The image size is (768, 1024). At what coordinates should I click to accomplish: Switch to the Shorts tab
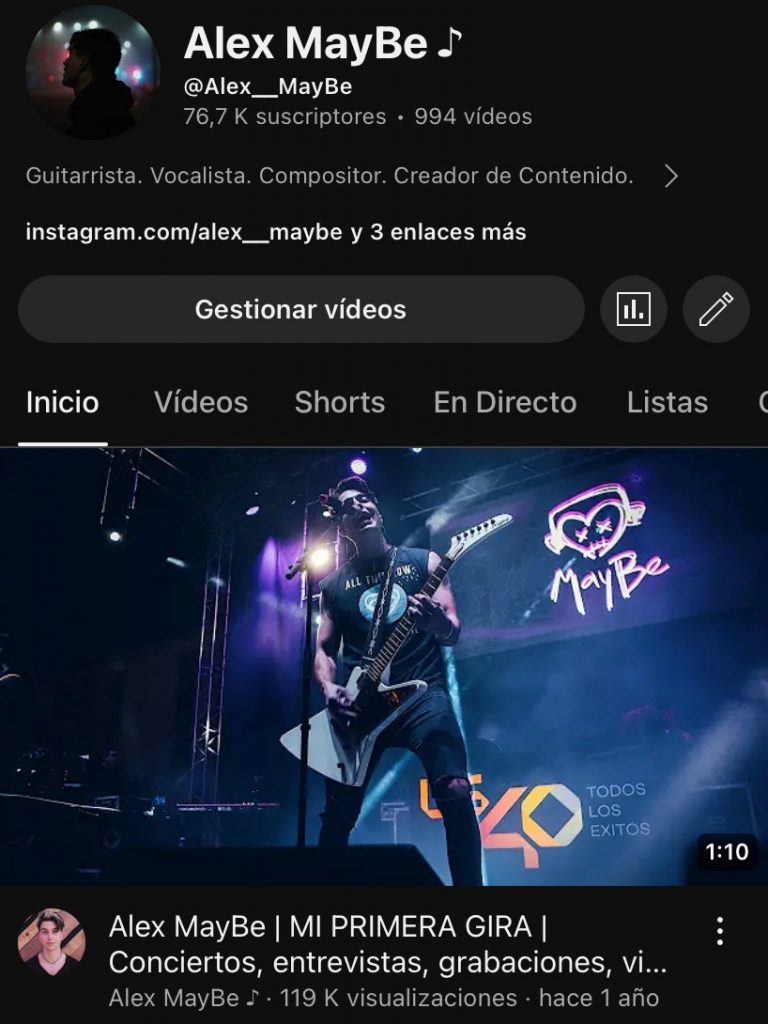pyautogui.click(x=340, y=403)
